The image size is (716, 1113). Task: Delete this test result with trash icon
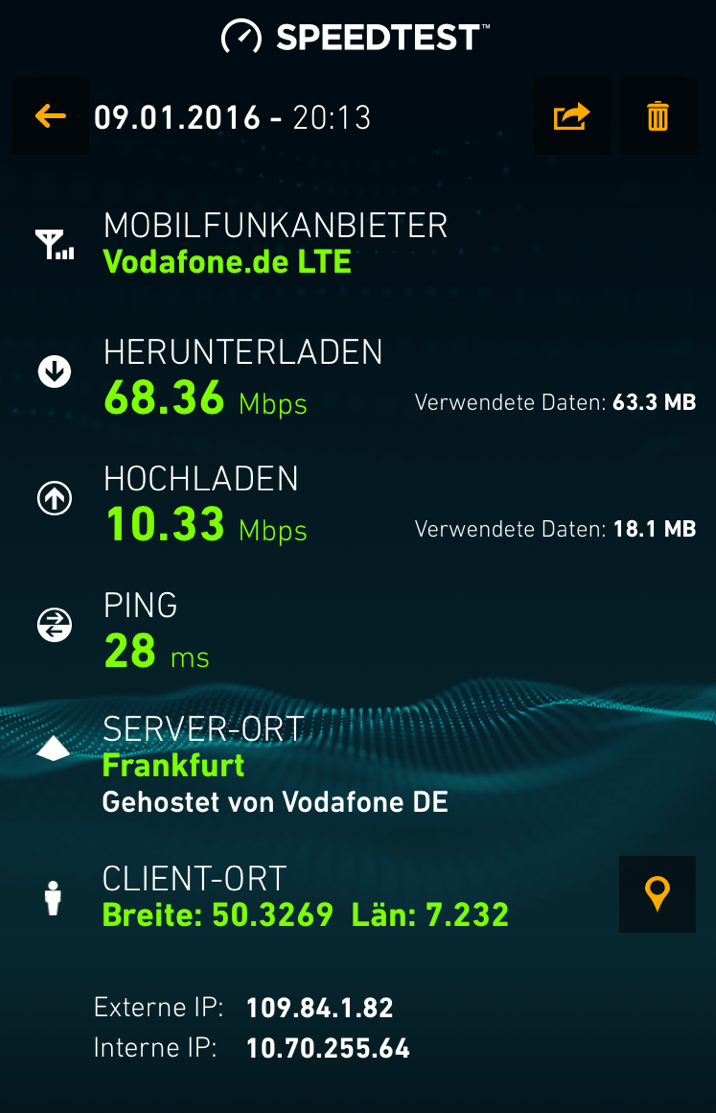click(657, 117)
